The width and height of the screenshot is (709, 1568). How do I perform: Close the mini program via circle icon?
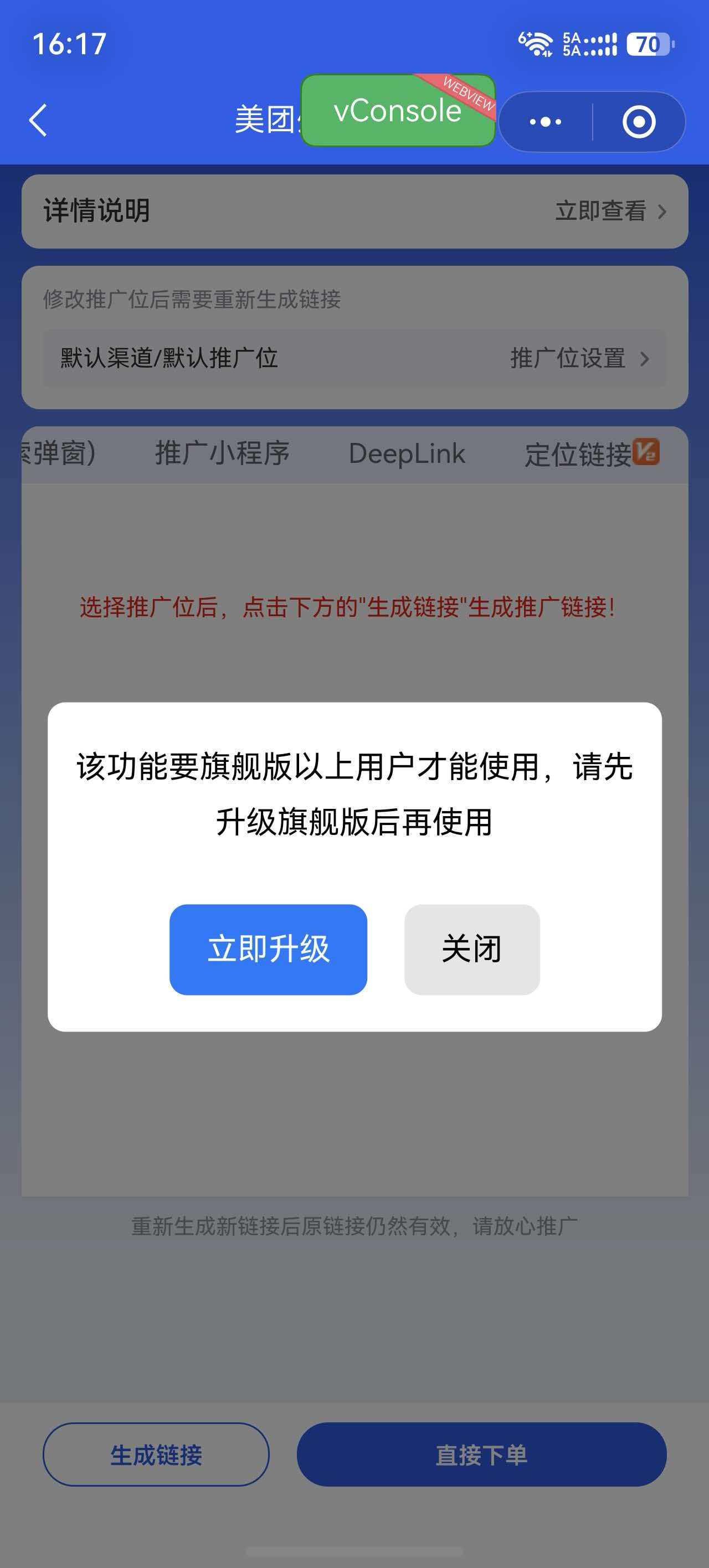pos(638,122)
